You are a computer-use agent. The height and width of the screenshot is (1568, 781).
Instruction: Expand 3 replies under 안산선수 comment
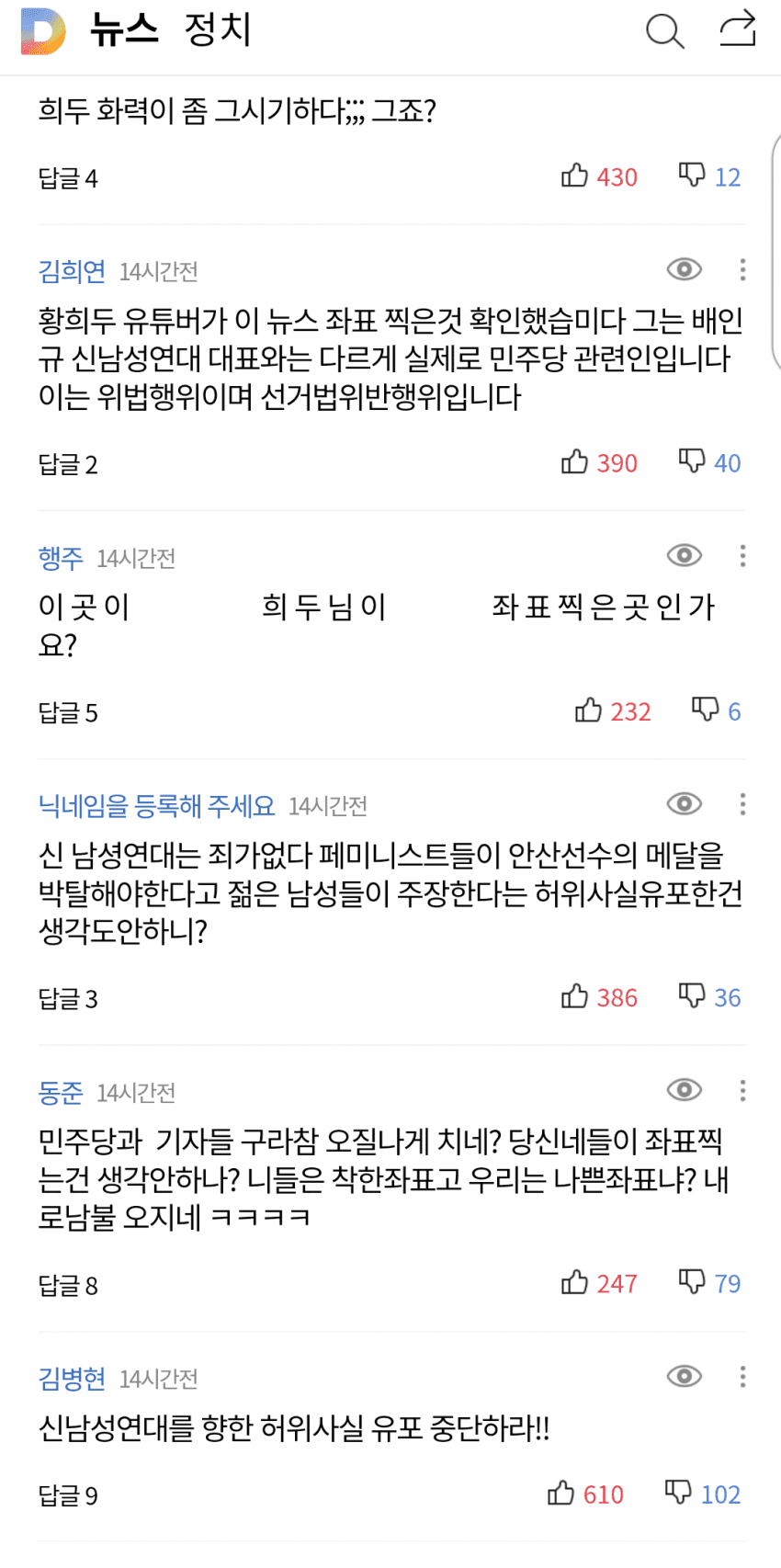coord(68,999)
